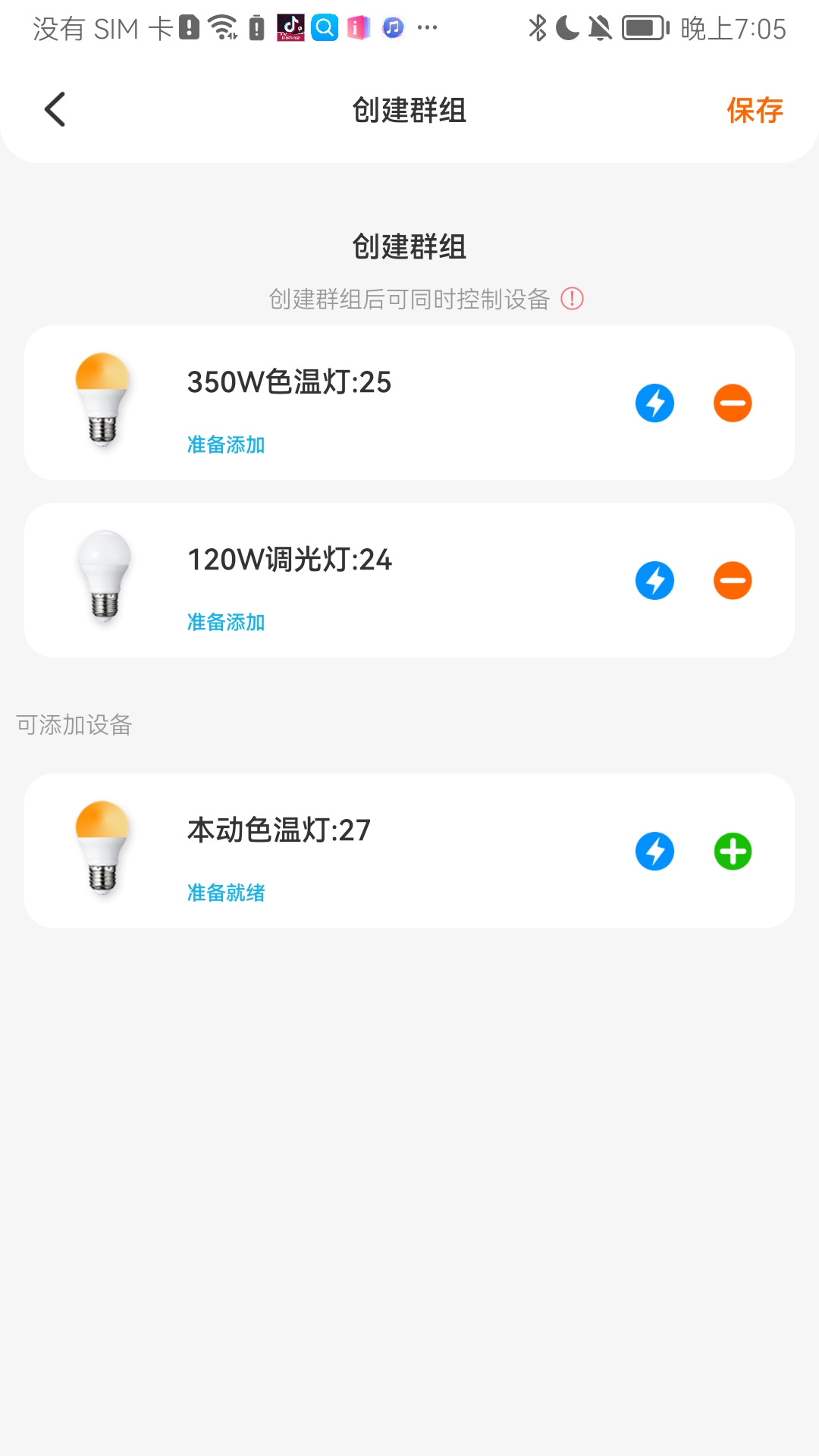Screen dimensions: 819x1456
Task: Select the 可添加设备 section header
Action: click(73, 725)
